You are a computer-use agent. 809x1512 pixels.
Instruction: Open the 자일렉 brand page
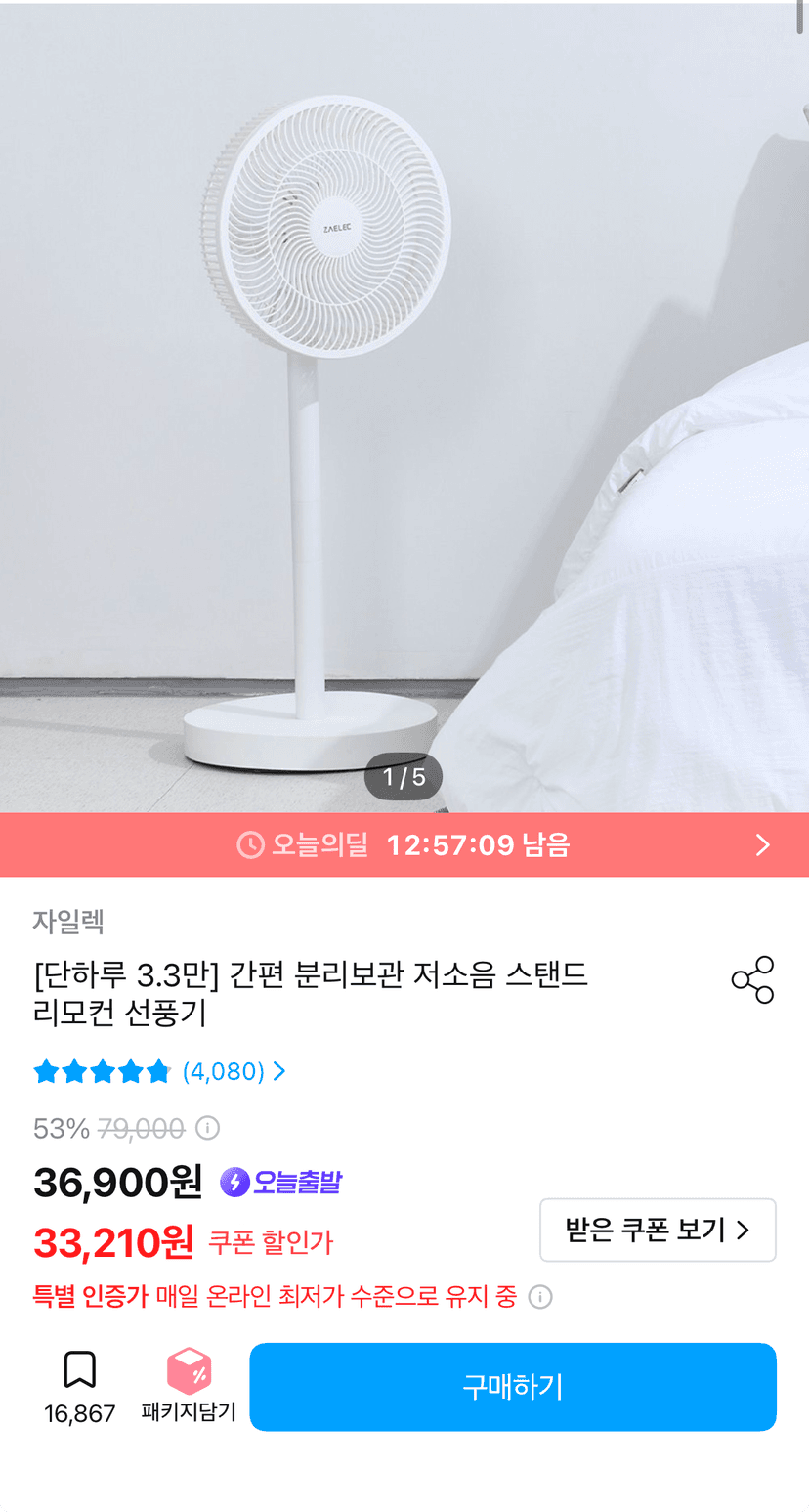[68, 921]
